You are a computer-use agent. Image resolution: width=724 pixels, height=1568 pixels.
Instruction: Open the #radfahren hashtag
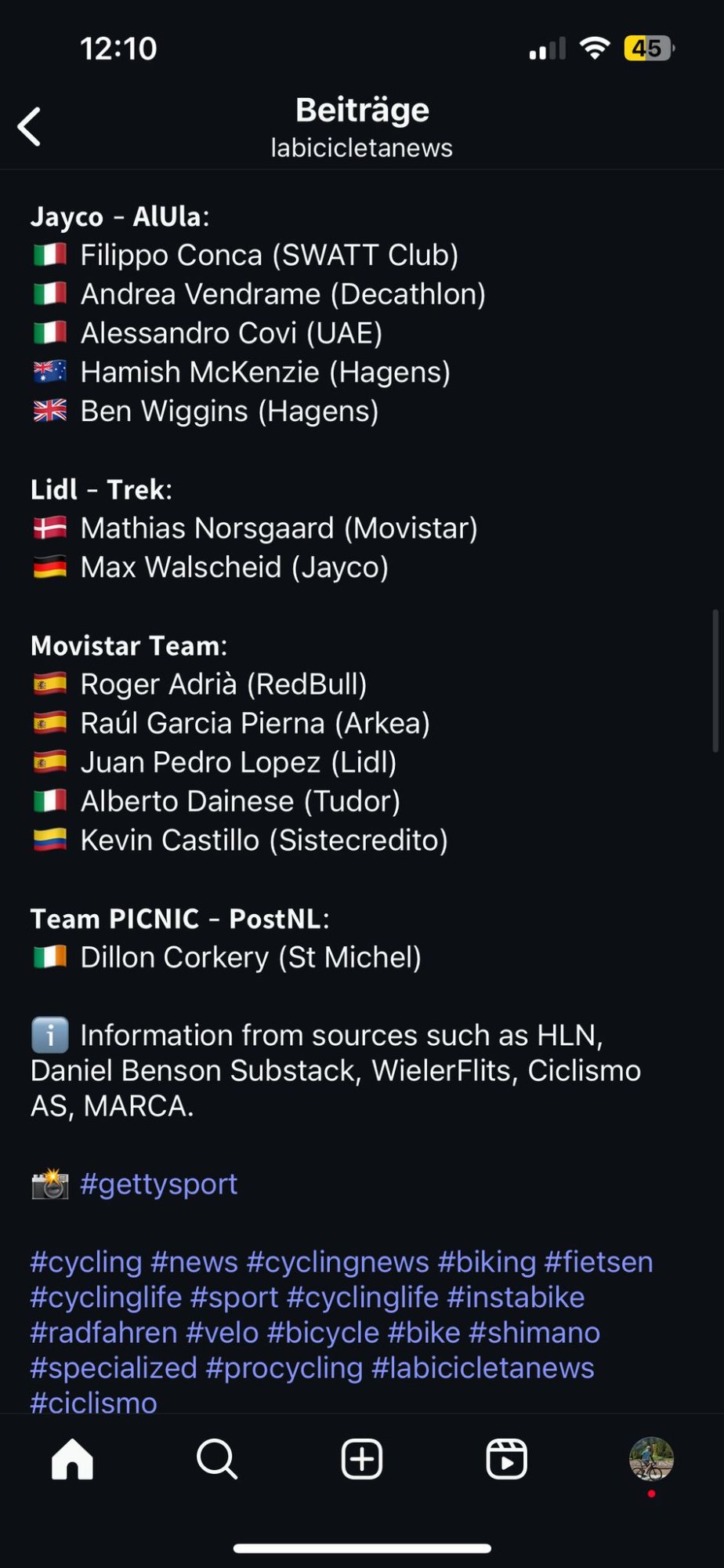(x=104, y=1333)
